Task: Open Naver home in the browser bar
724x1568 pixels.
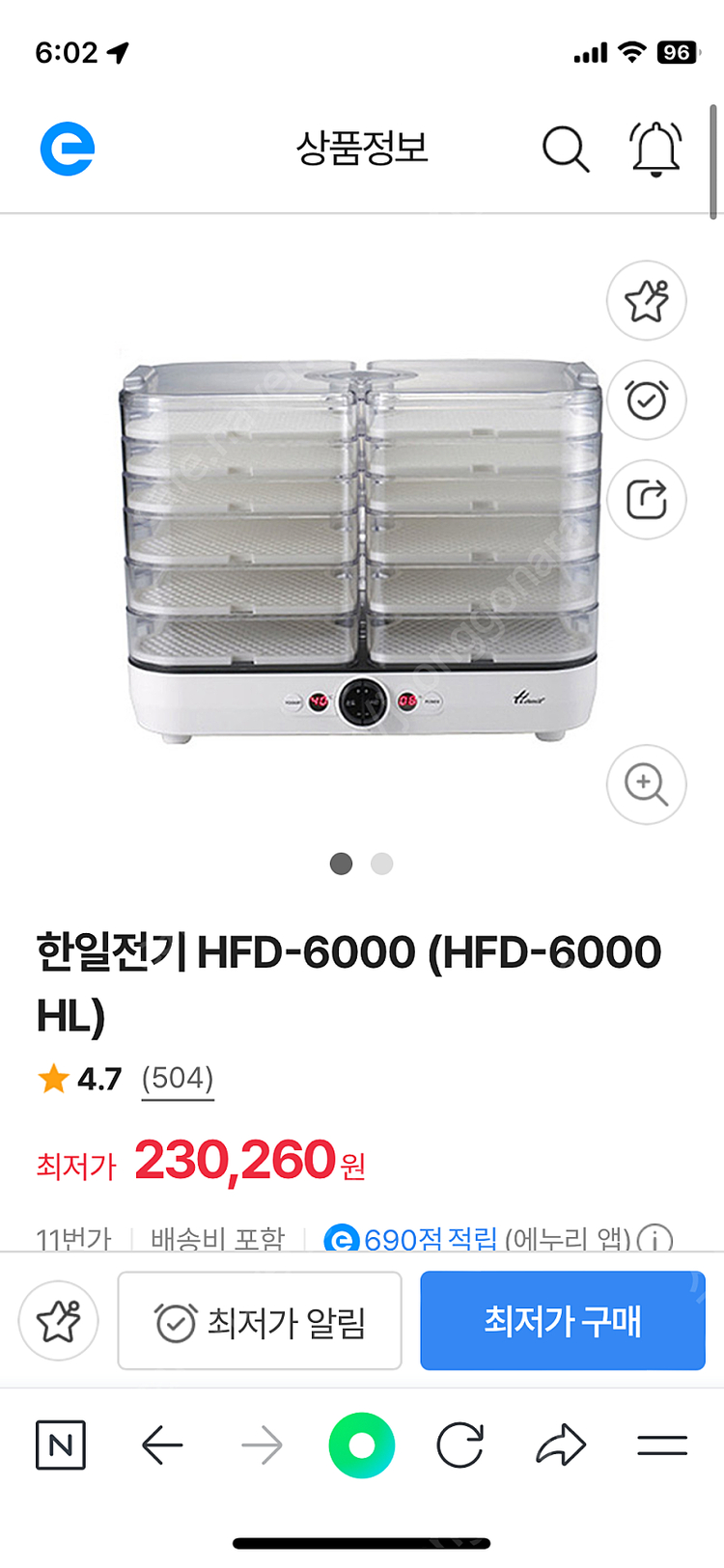Action: tap(61, 1445)
